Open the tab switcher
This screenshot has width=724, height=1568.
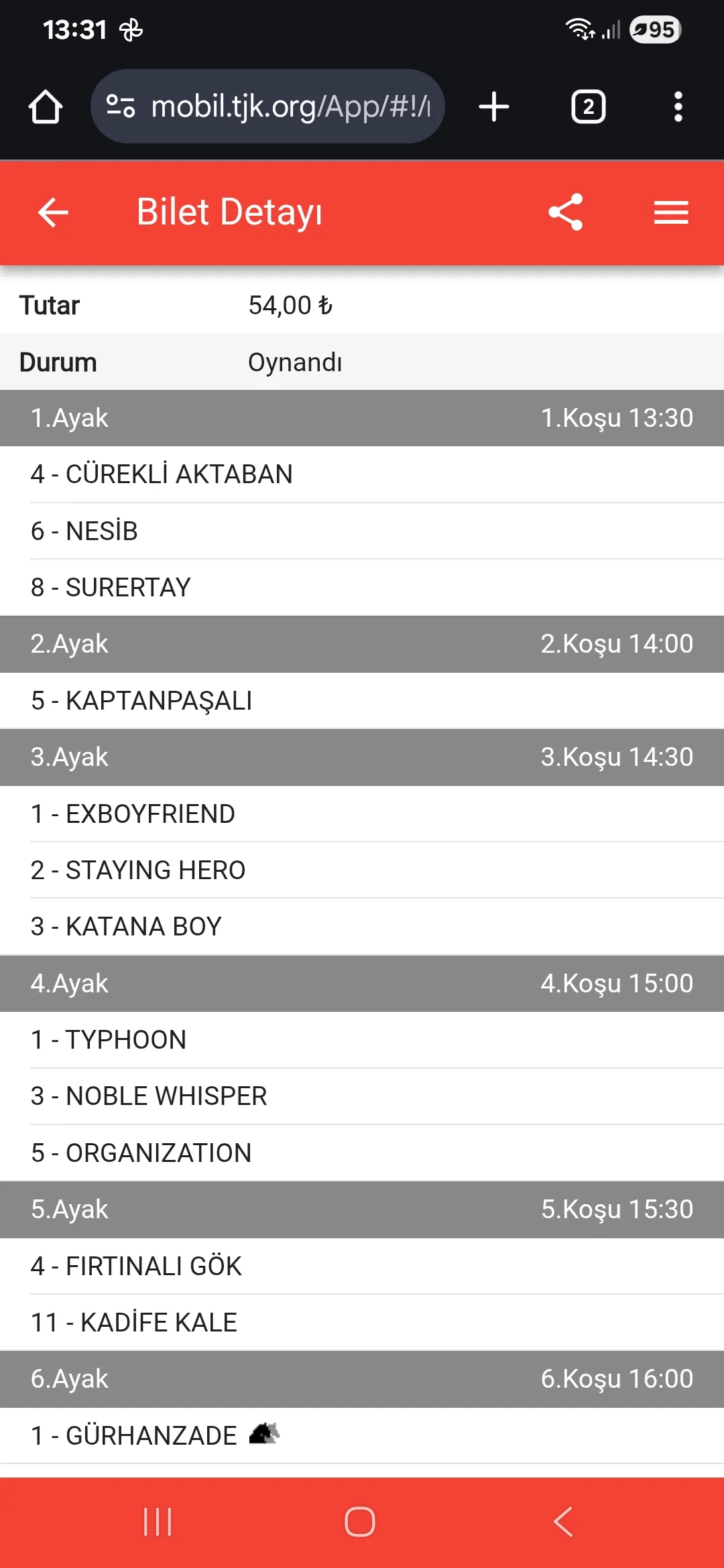(588, 107)
